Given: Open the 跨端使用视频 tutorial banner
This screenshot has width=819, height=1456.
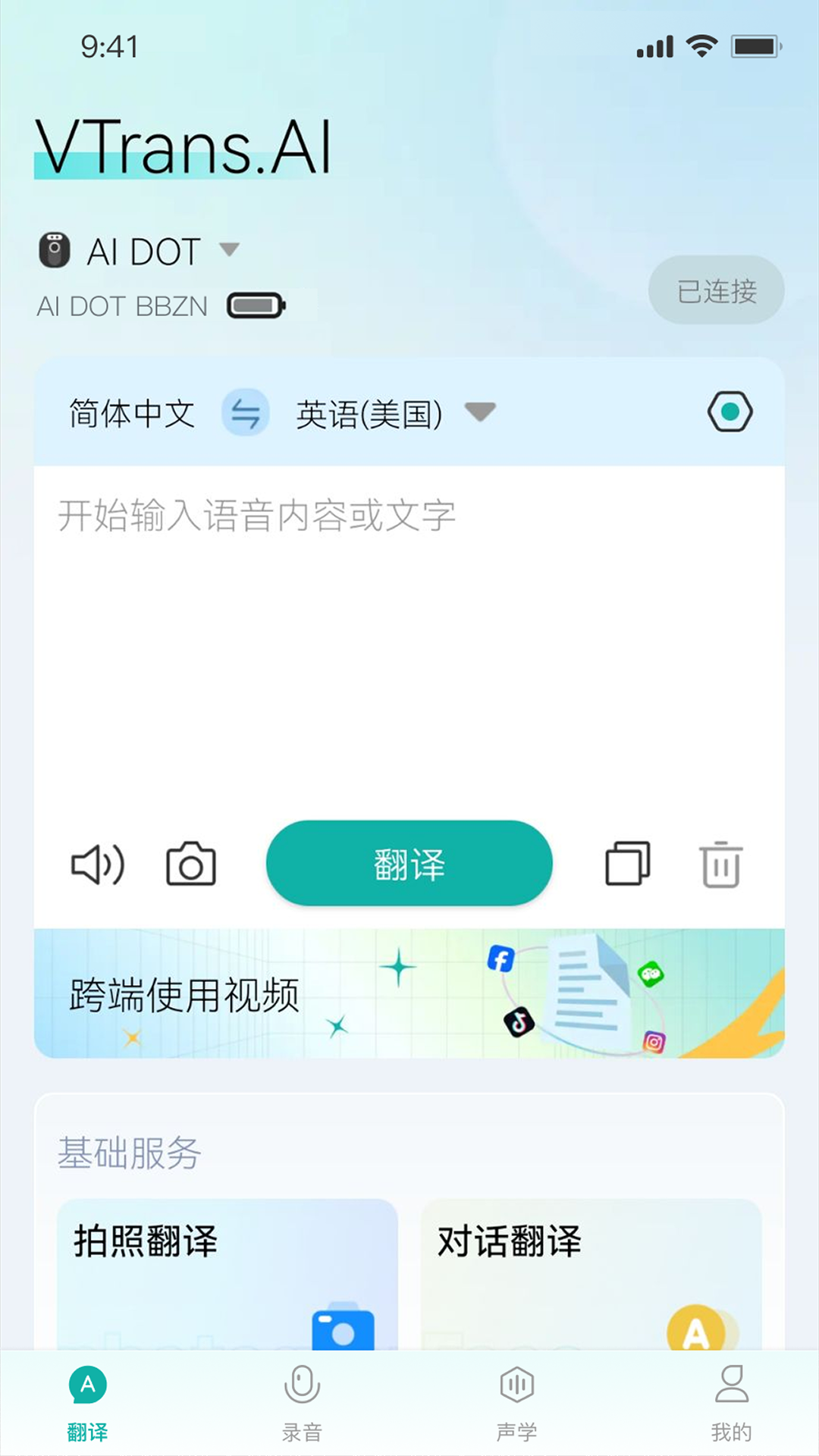Looking at the screenshot, I should [409, 993].
